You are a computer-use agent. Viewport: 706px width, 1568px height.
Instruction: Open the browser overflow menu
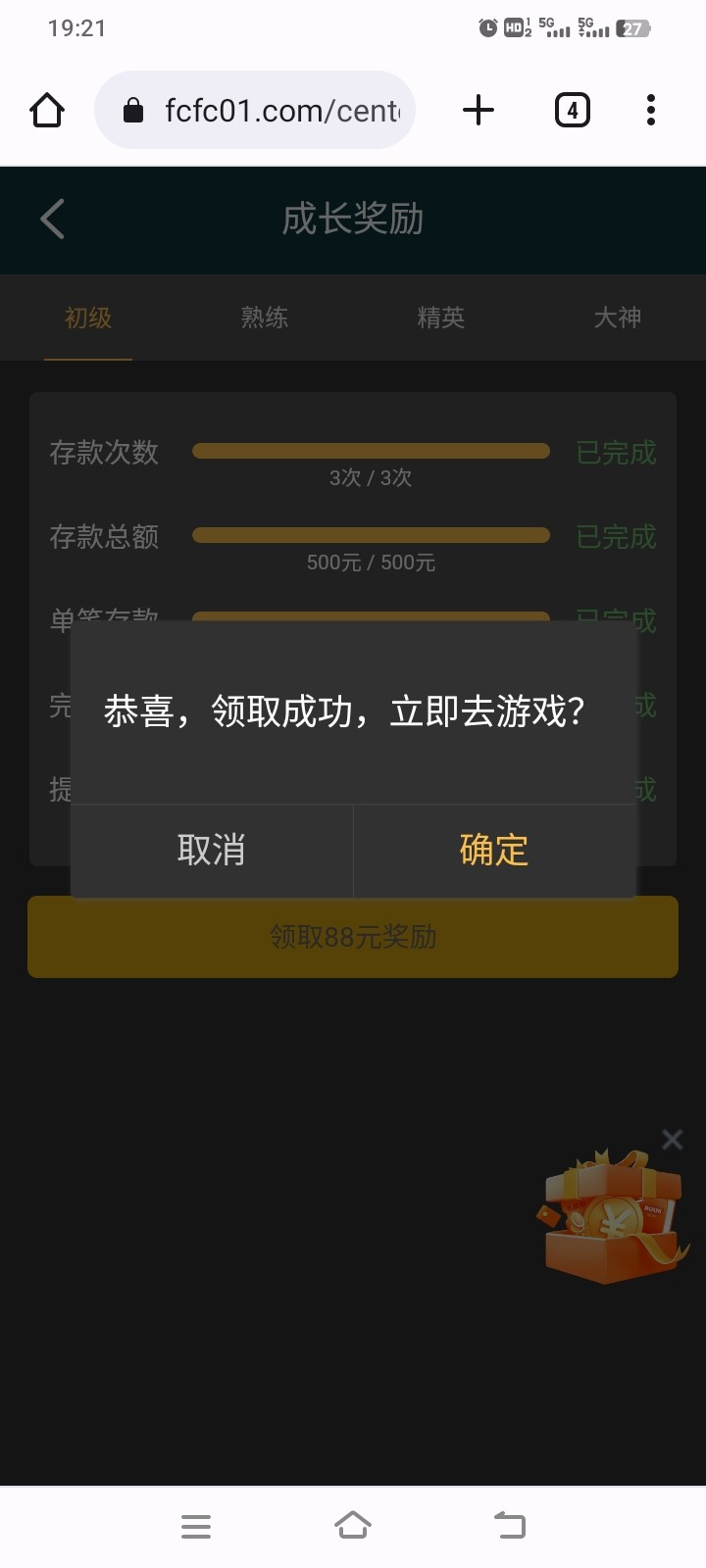(651, 110)
